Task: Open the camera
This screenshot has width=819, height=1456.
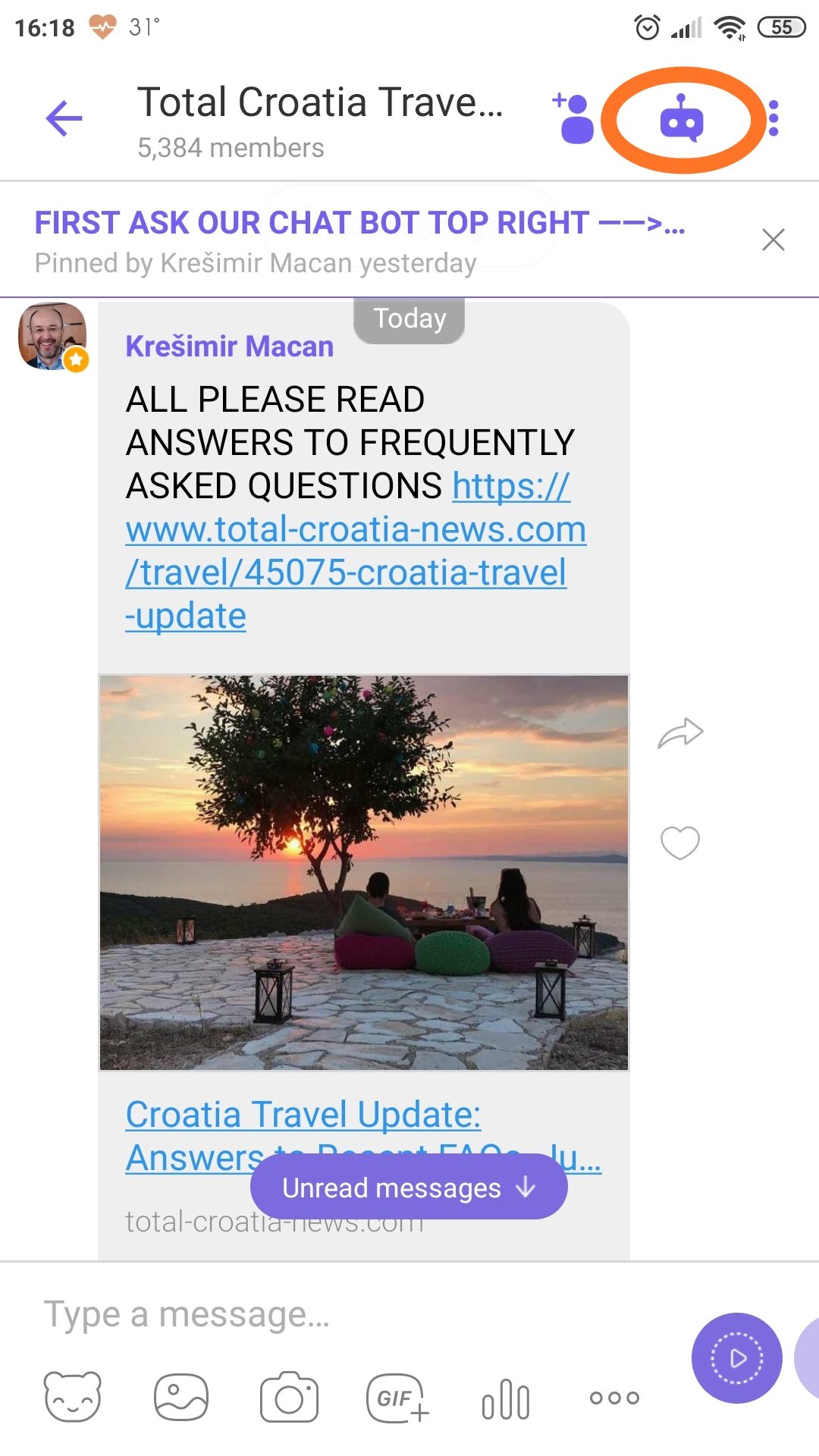Action: 289,1397
